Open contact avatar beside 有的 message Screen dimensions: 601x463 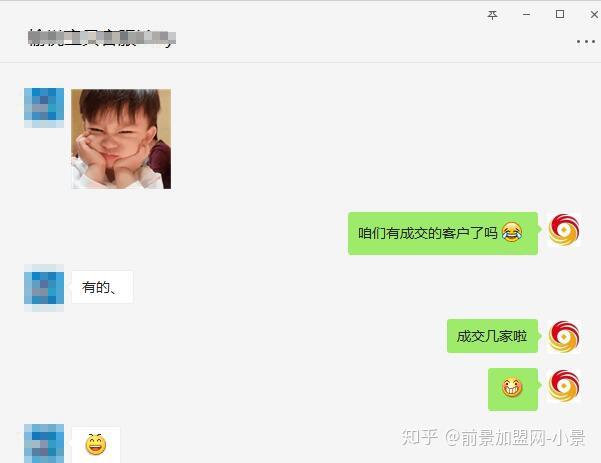44,288
